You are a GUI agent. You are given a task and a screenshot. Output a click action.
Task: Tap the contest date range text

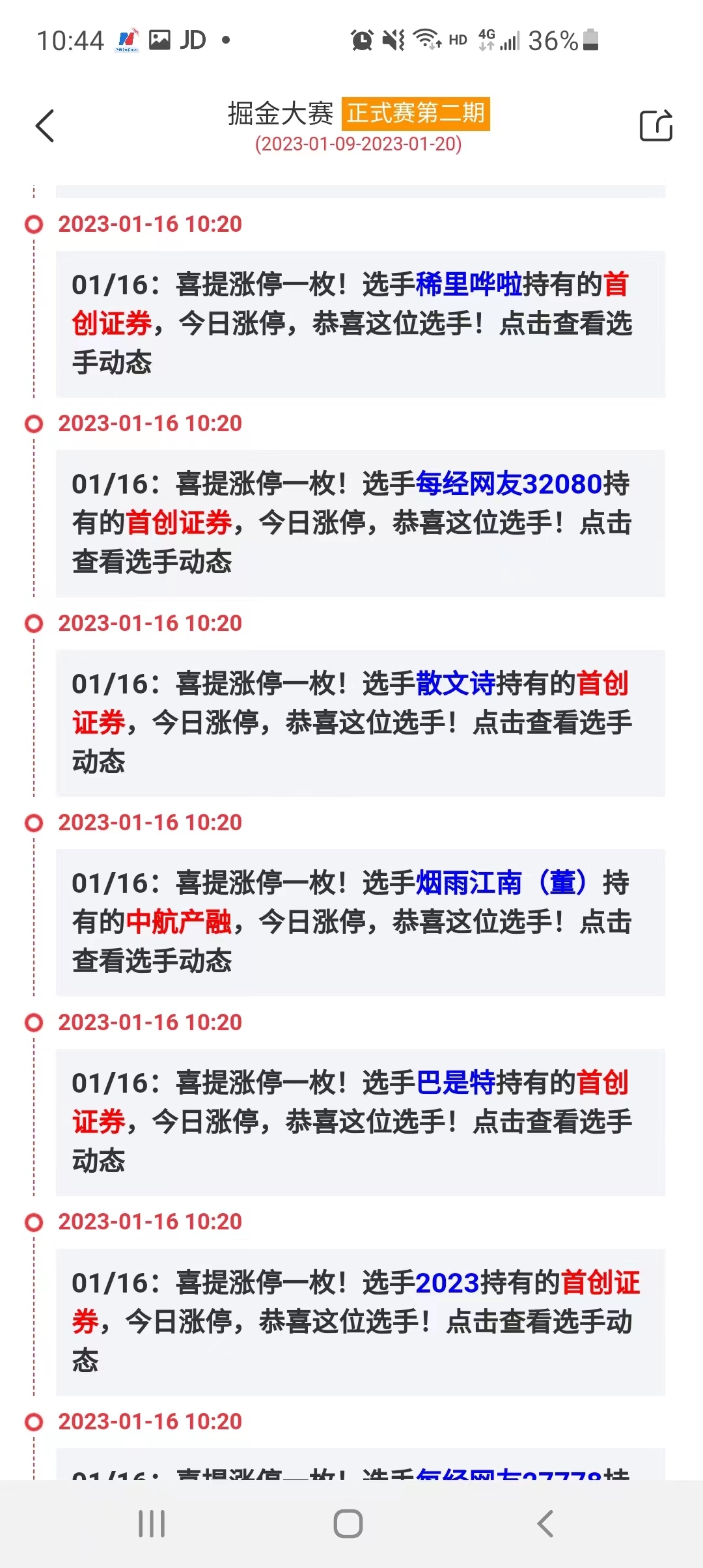pyautogui.click(x=359, y=145)
